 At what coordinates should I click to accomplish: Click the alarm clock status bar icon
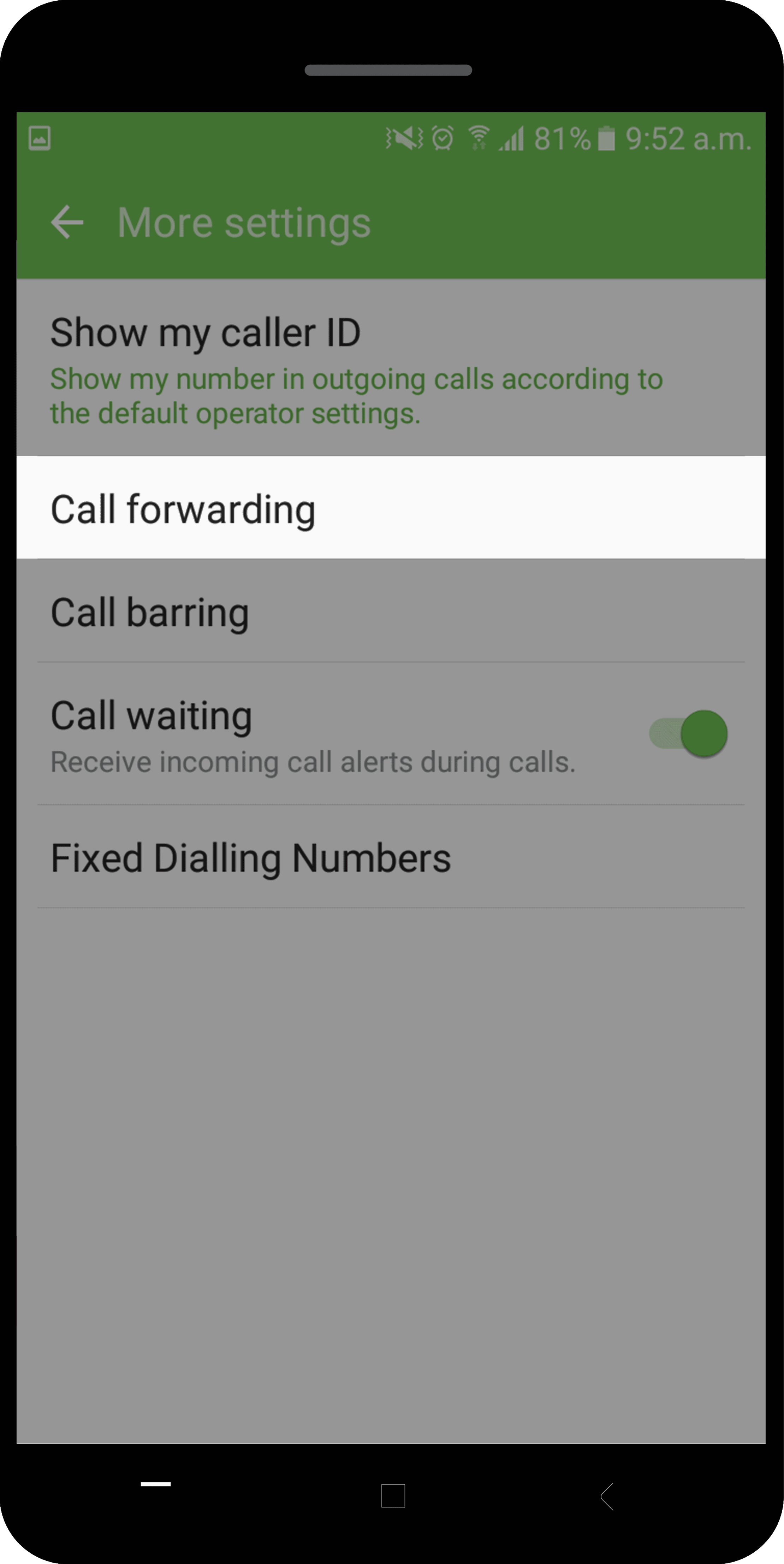tap(442, 138)
